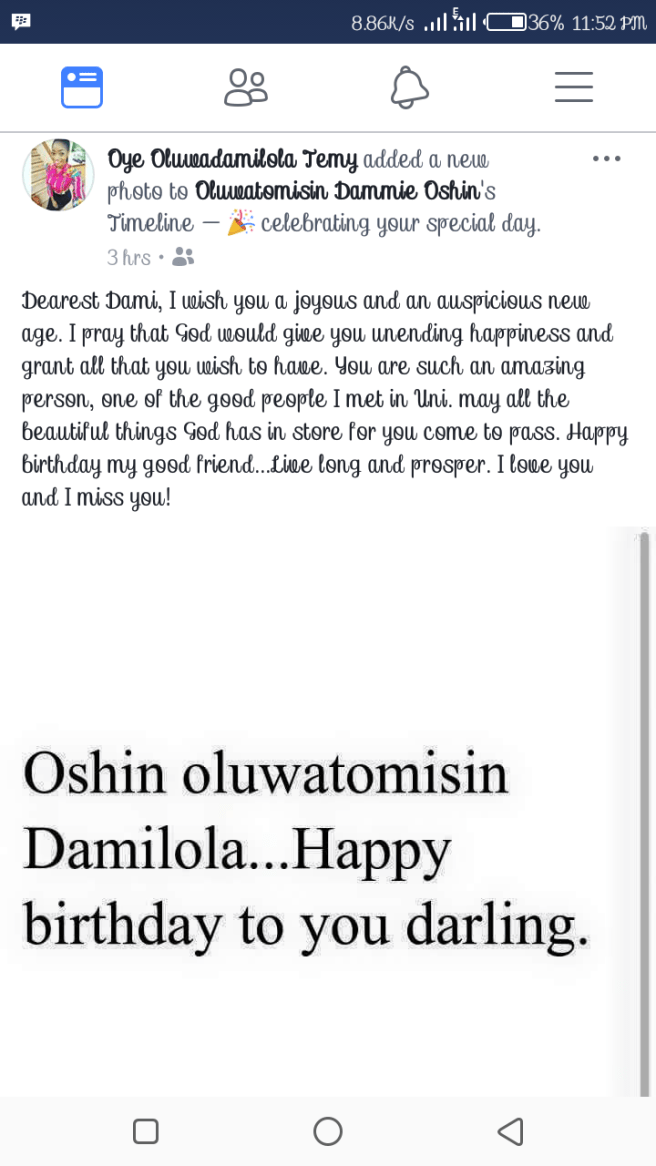Tap the system back button
656x1166 pixels.
click(x=510, y=1131)
